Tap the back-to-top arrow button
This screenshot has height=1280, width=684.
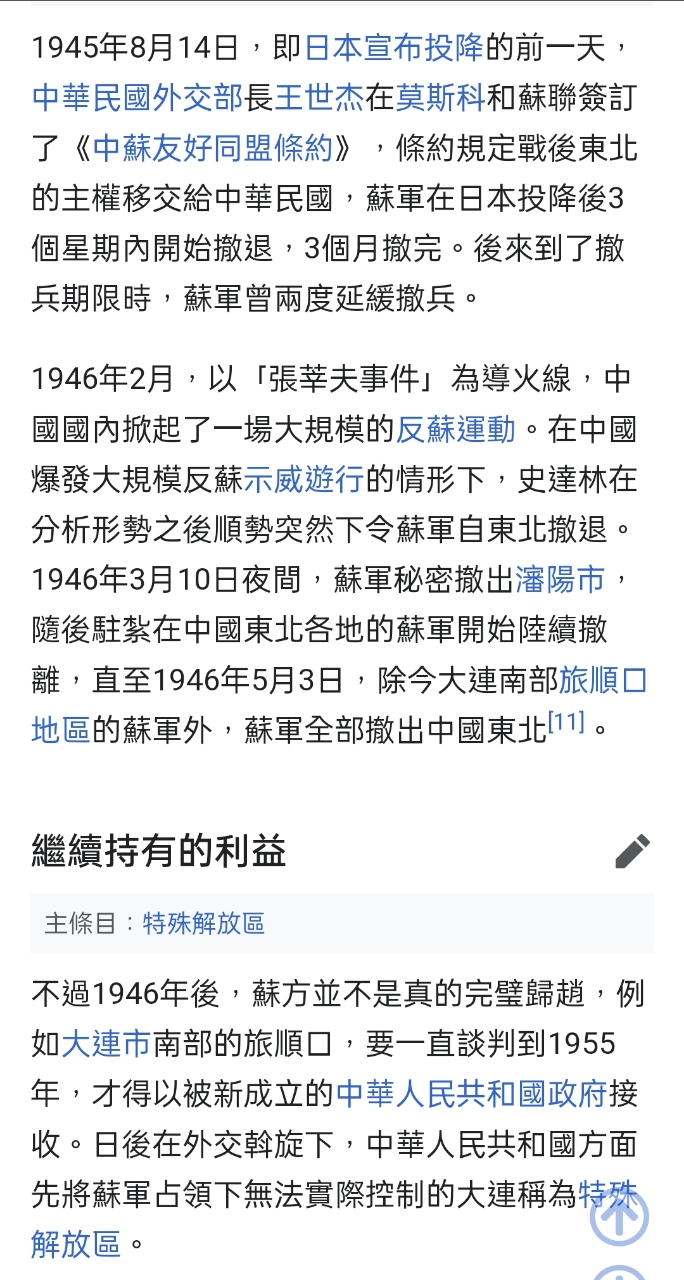pos(618,1217)
